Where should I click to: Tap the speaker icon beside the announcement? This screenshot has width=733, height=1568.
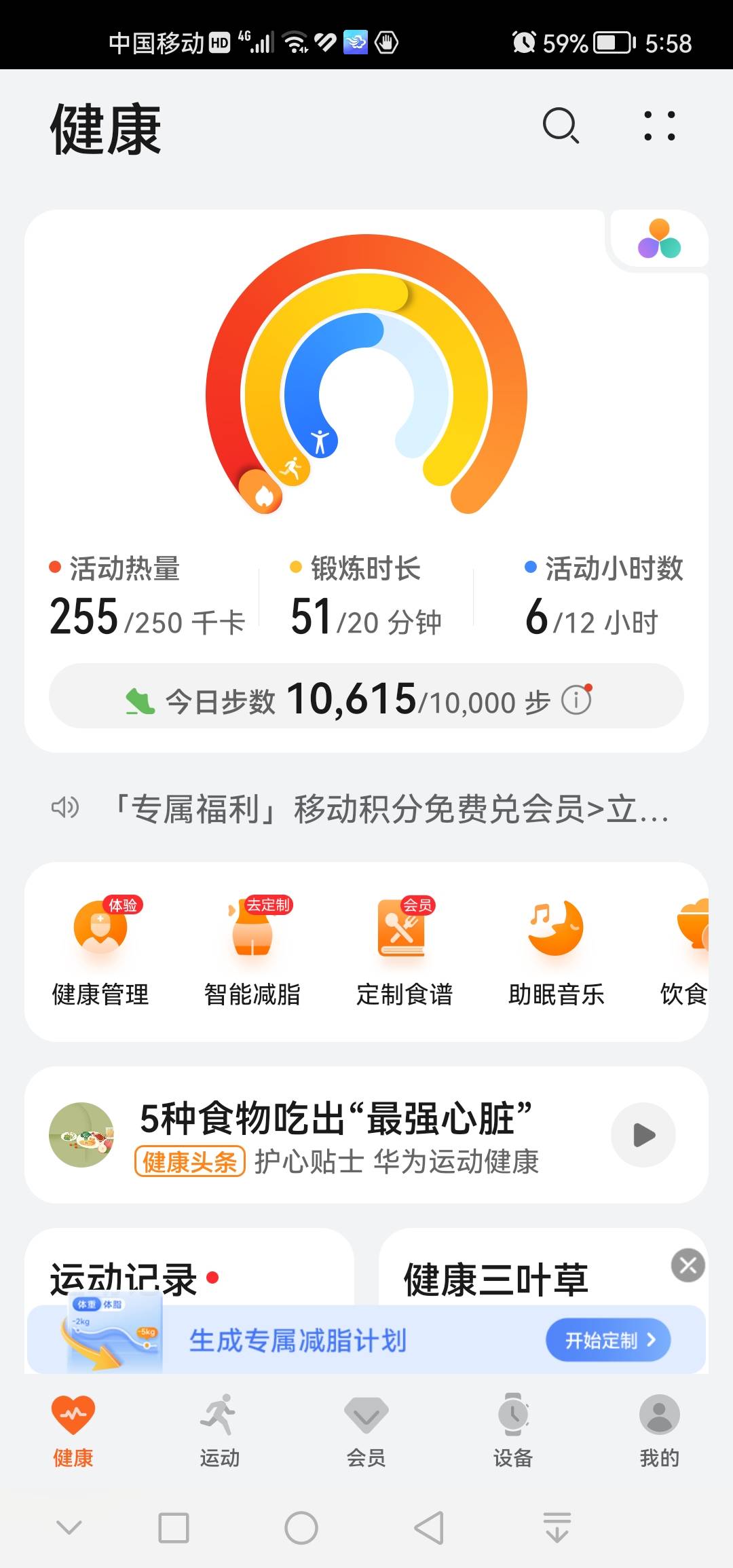pos(64,809)
